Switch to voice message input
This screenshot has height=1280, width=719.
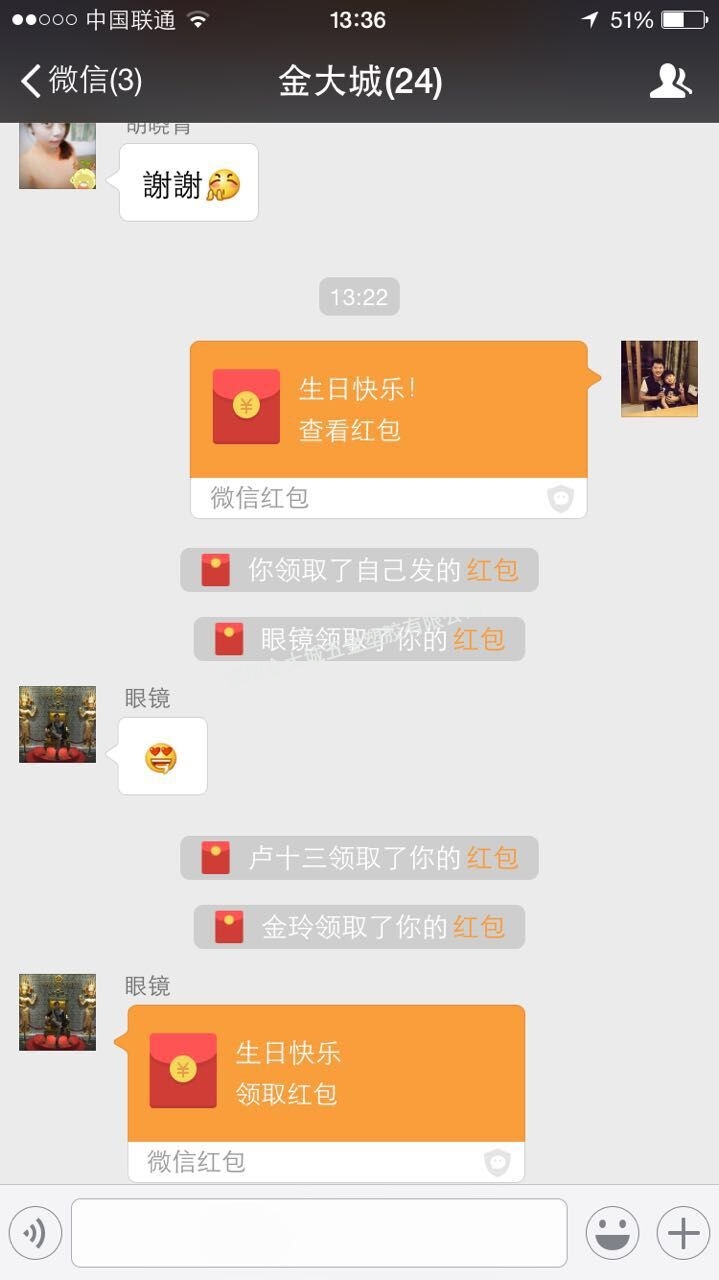(35, 1233)
